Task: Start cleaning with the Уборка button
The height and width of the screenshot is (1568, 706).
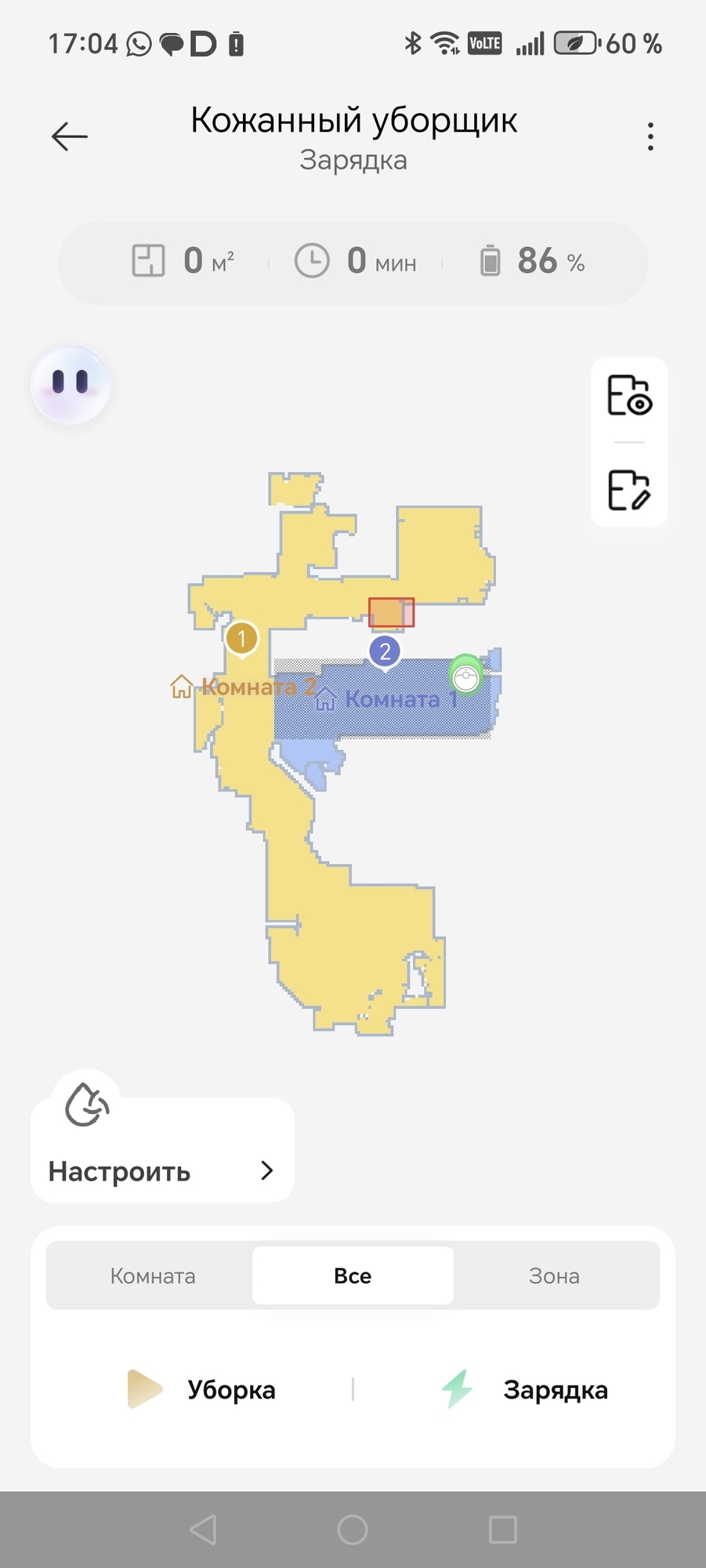Action: (x=201, y=1389)
